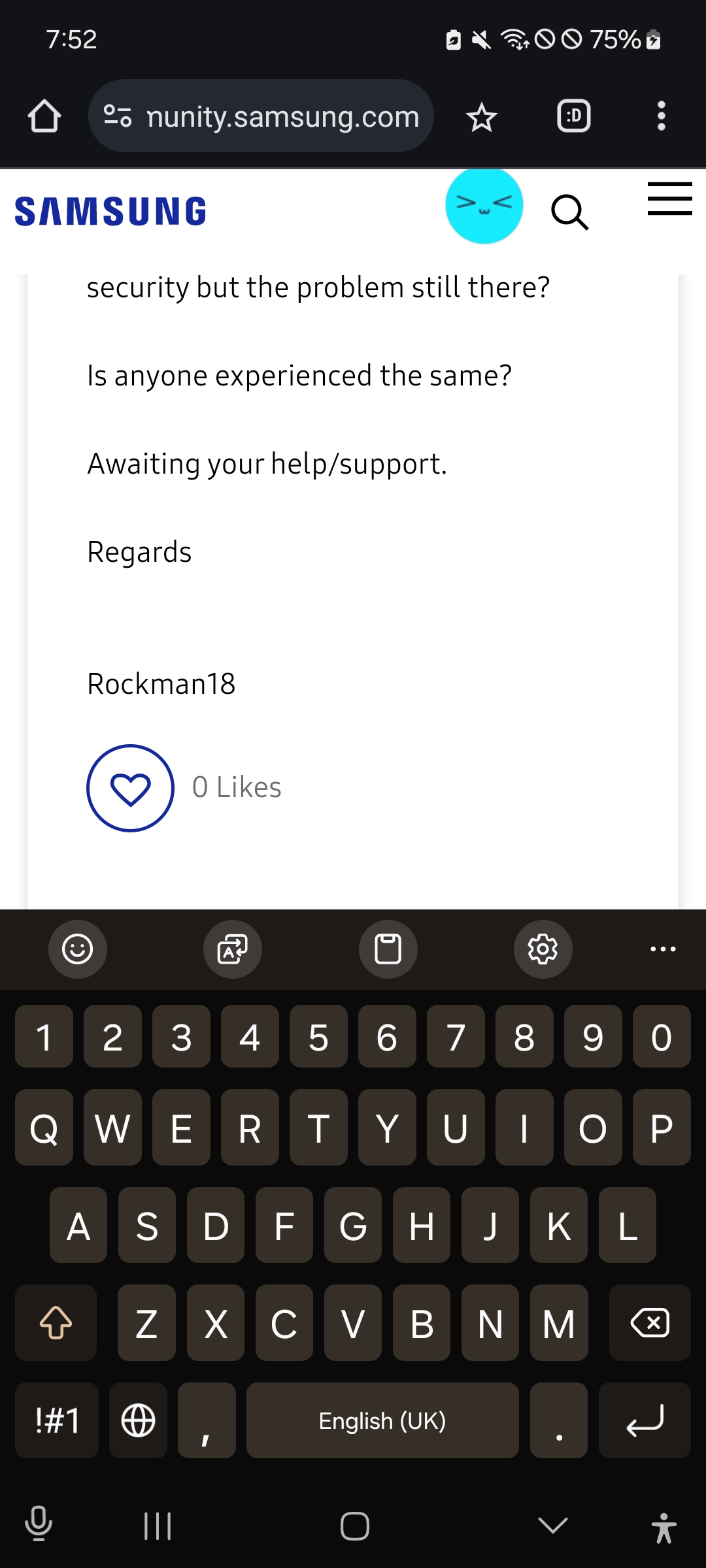
Task: Open the keyboard clipboard
Action: (388, 949)
